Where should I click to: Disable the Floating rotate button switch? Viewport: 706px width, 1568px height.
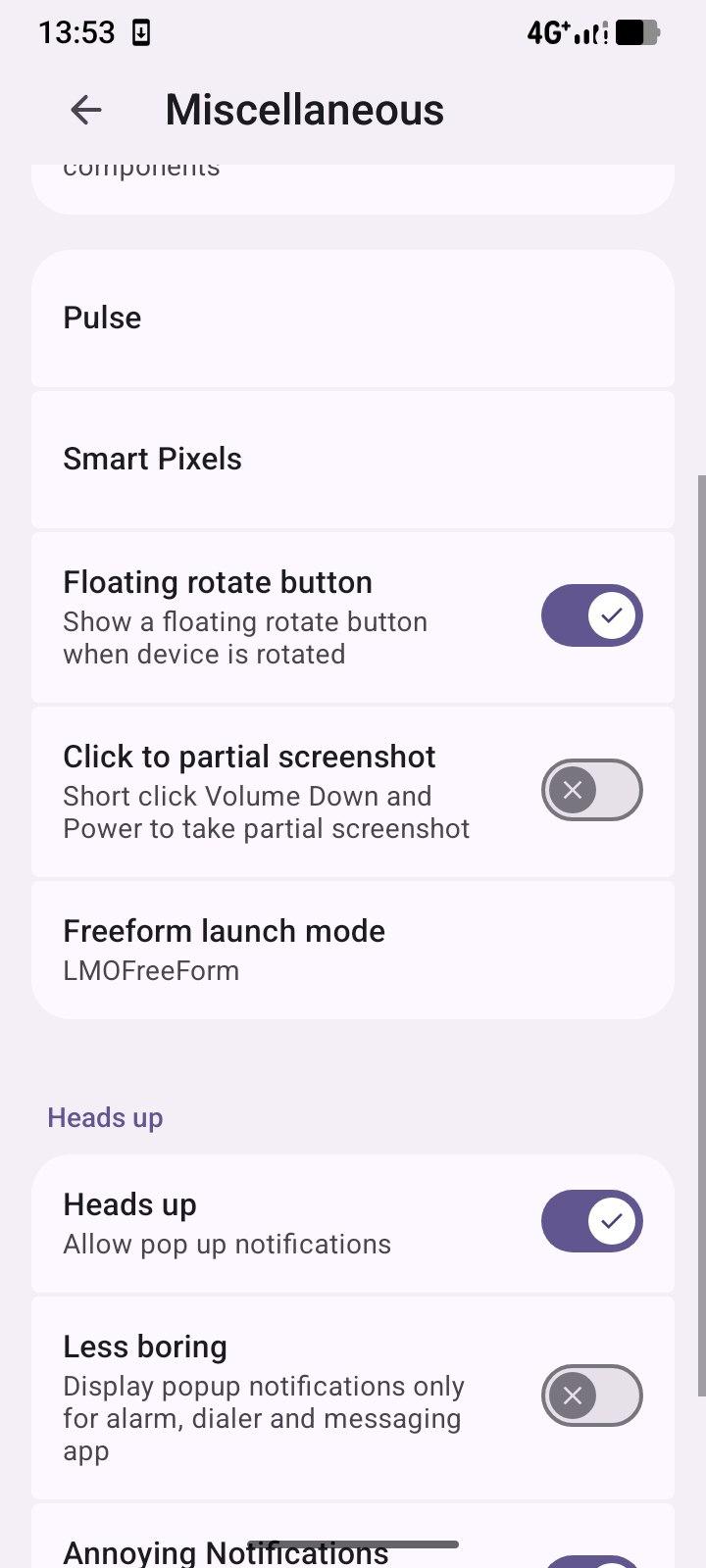pos(591,616)
